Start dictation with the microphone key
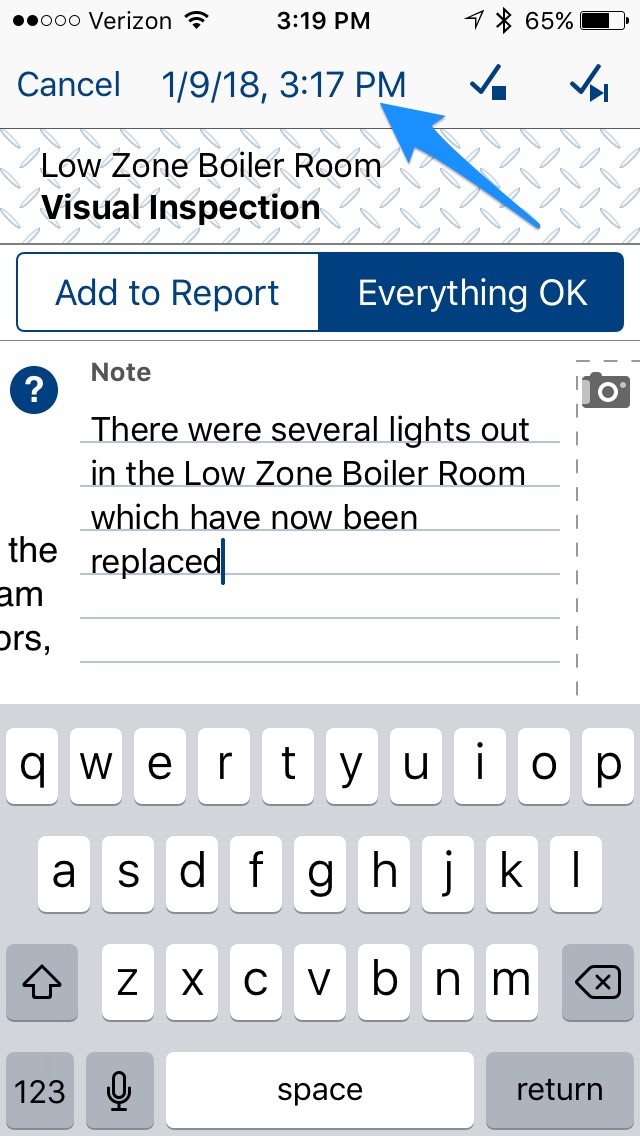 coord(120,1089)
